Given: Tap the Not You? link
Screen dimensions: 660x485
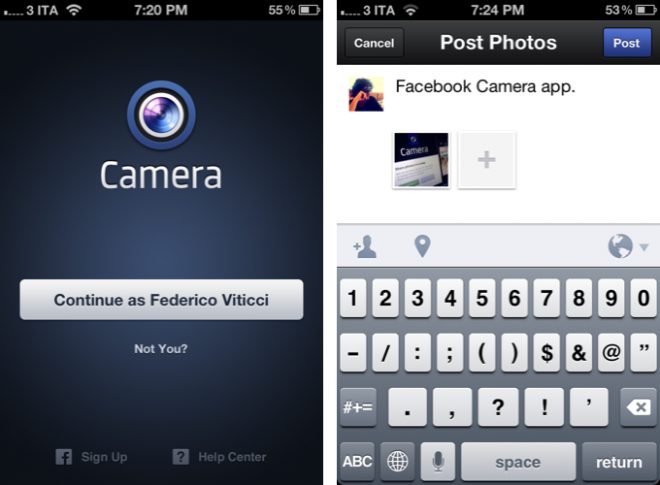Looking at the screenshot, I should 161,349.
